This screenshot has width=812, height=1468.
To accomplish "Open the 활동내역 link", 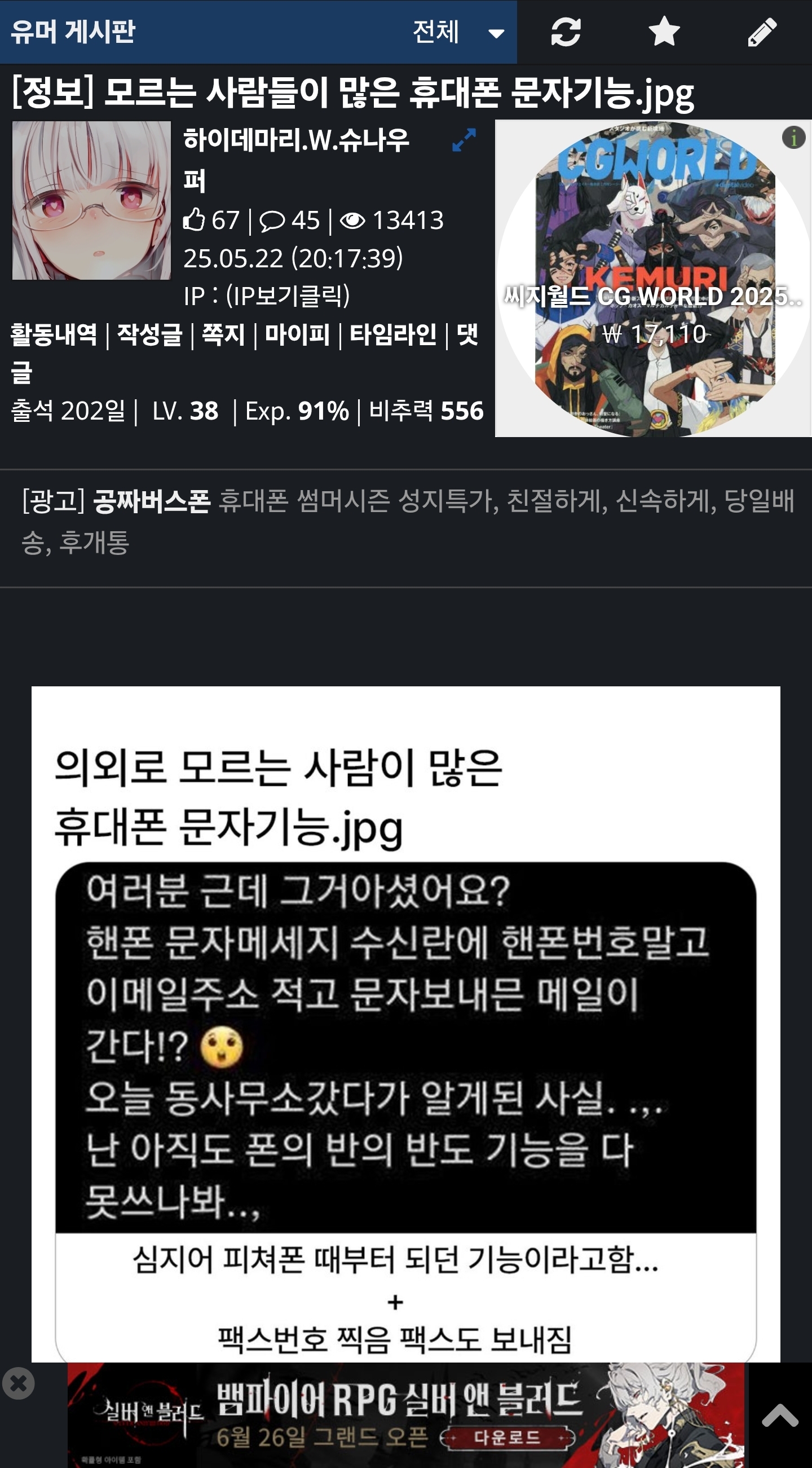I will (54, 334).
